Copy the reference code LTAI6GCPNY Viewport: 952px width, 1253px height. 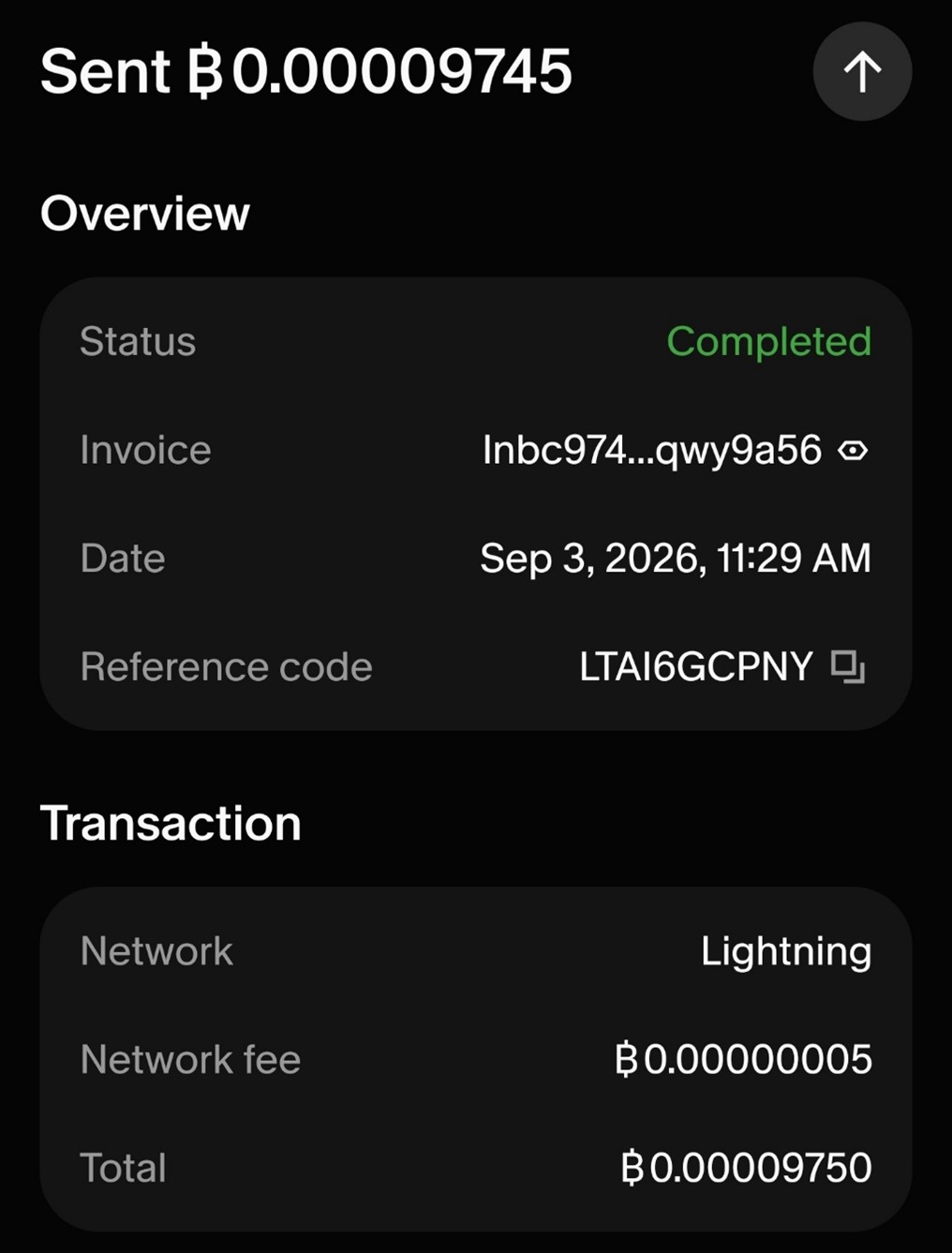pyautogui.click(x=848, y=666)
